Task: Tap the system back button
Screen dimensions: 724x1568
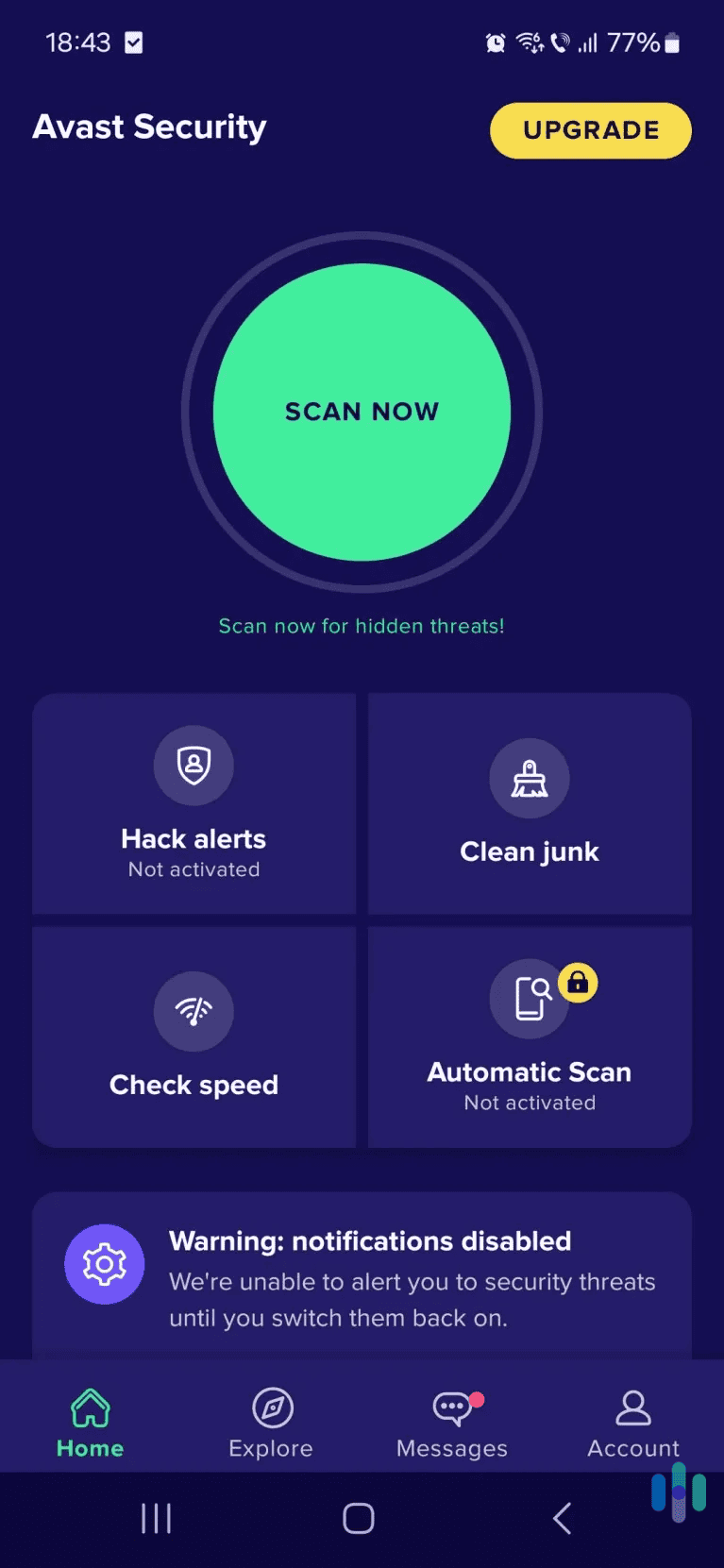Action: coord(562,1519)
